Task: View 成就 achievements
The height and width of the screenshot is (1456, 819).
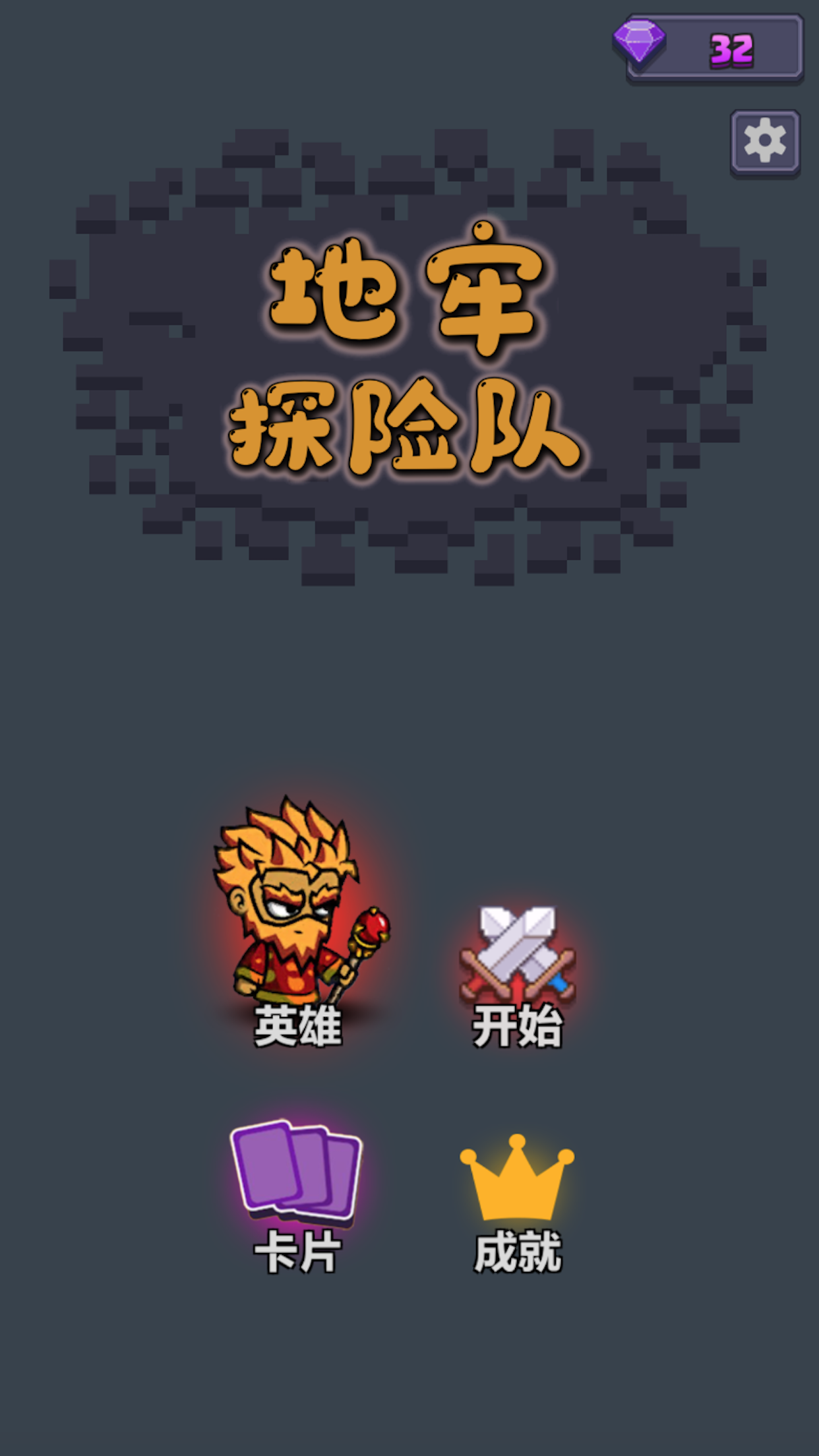Action: click(518, 1200)
